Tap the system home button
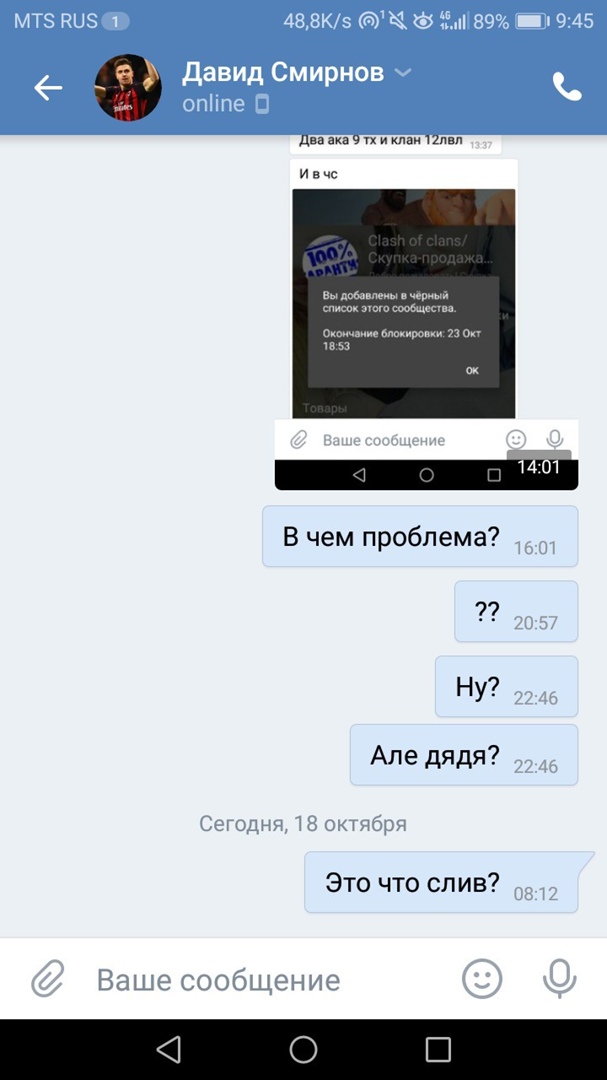607x1080 pixels. 303,1049
